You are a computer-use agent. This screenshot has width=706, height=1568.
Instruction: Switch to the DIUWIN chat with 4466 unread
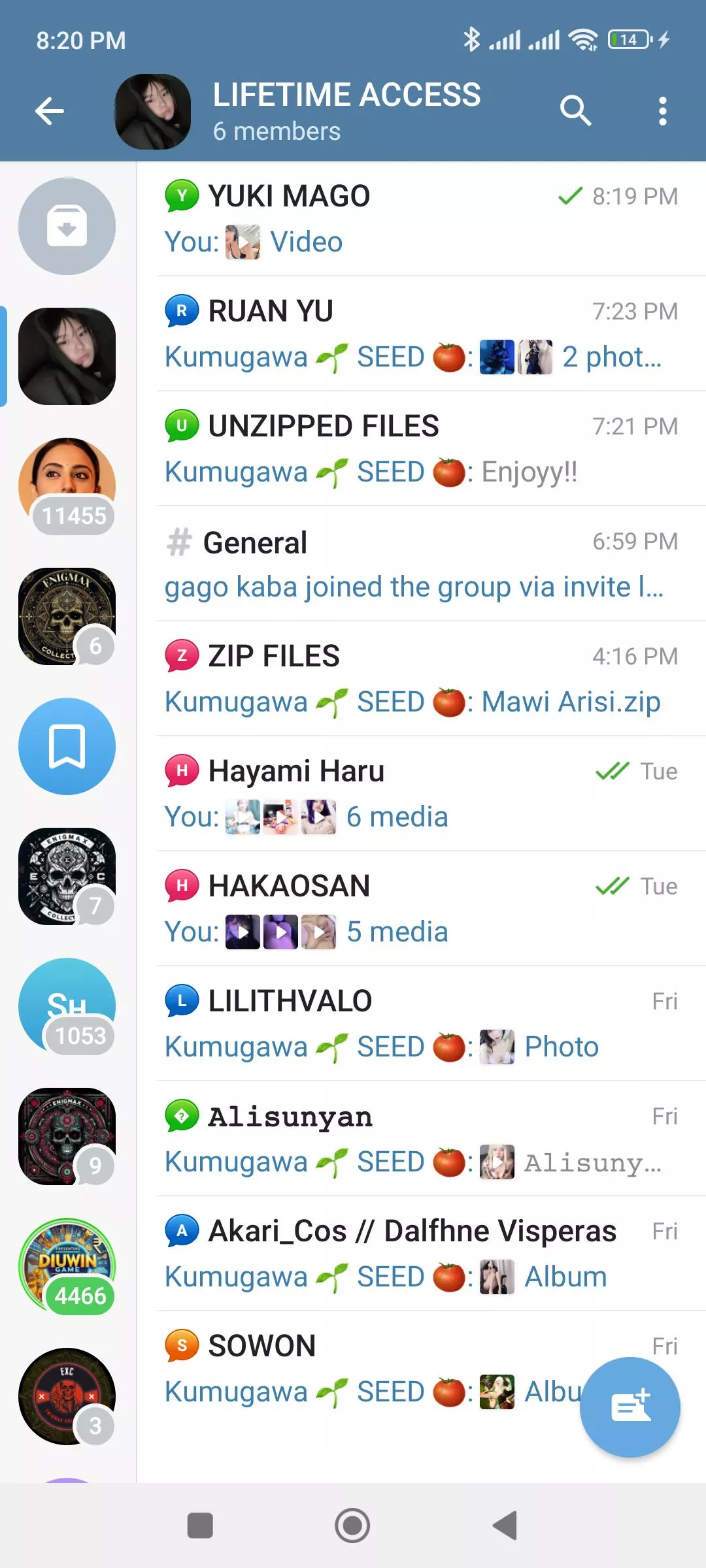tap(67, 1266)
